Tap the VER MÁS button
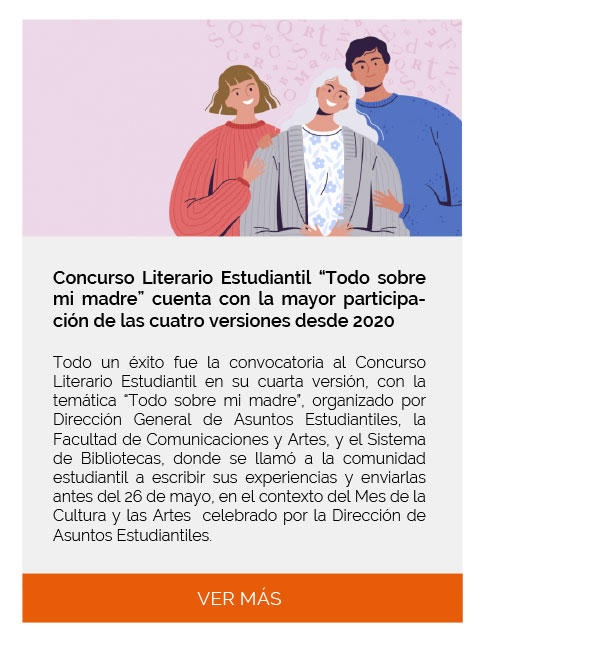 click(x=241, y=598)
